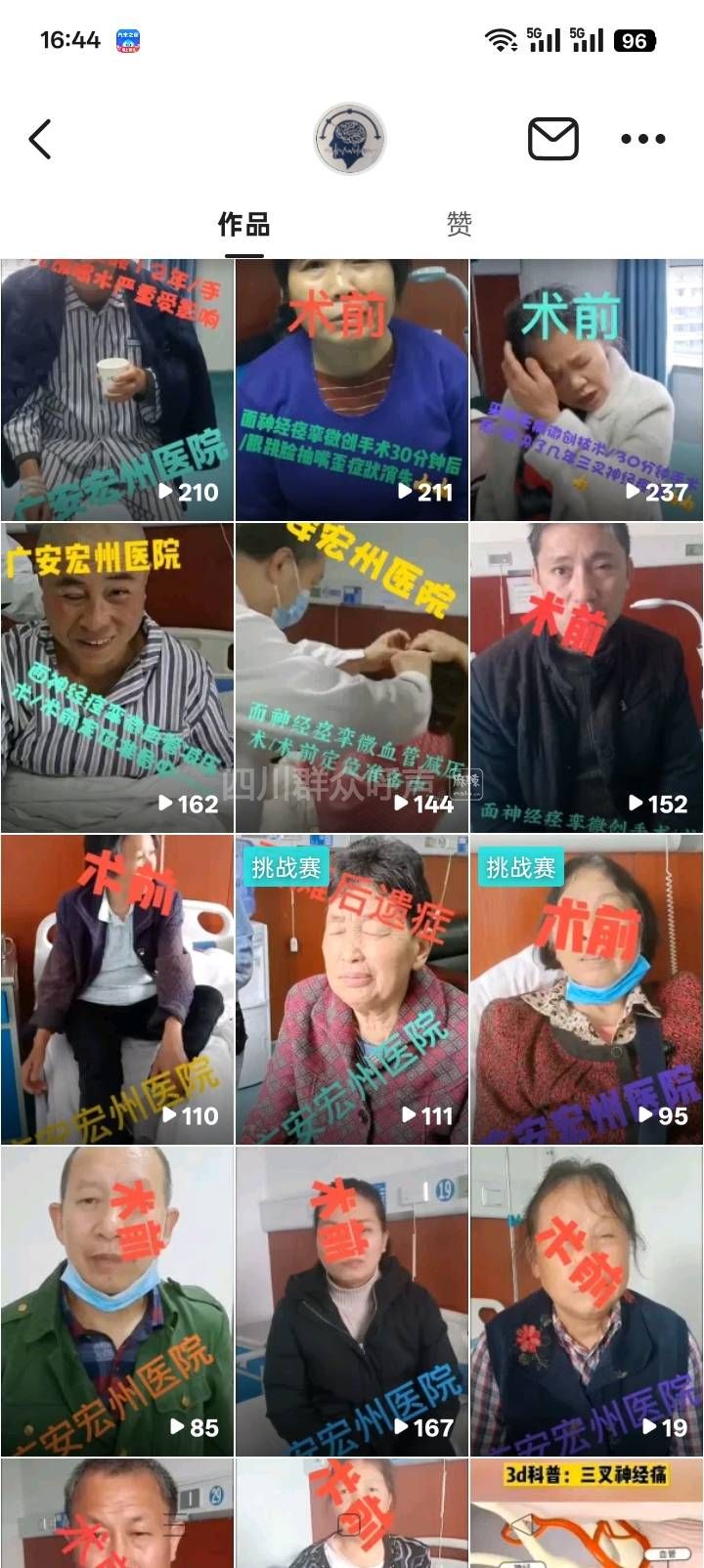The height and width of the screenshot is (1568, 704).
Task: Open the video with 211 plays
Action: click(x=352, y=389)
